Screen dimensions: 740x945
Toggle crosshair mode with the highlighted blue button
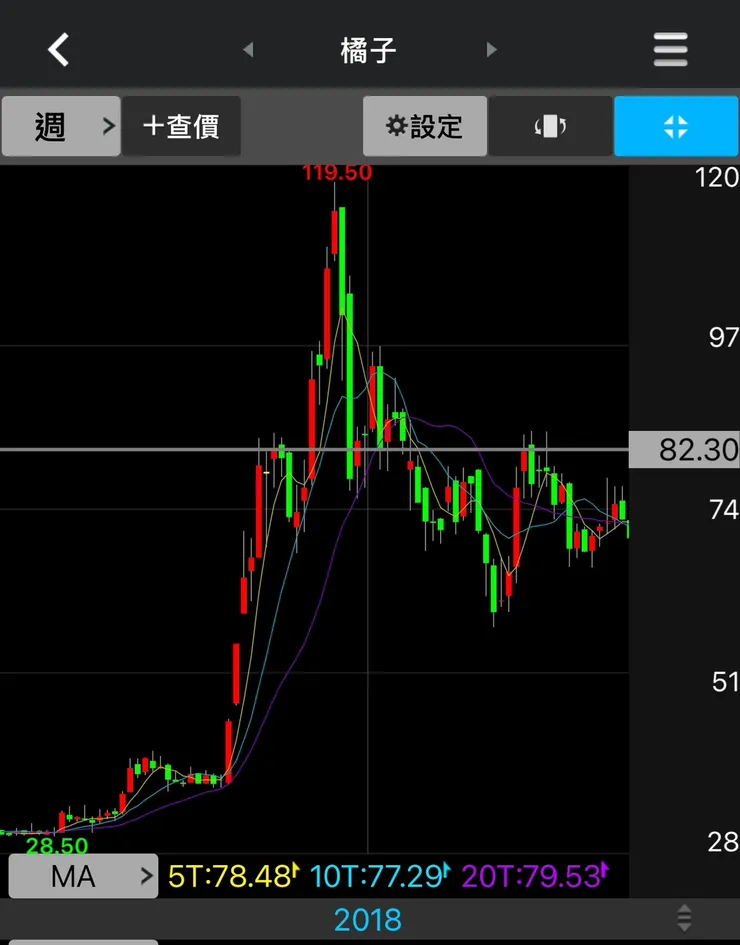[x=676, y=126]
